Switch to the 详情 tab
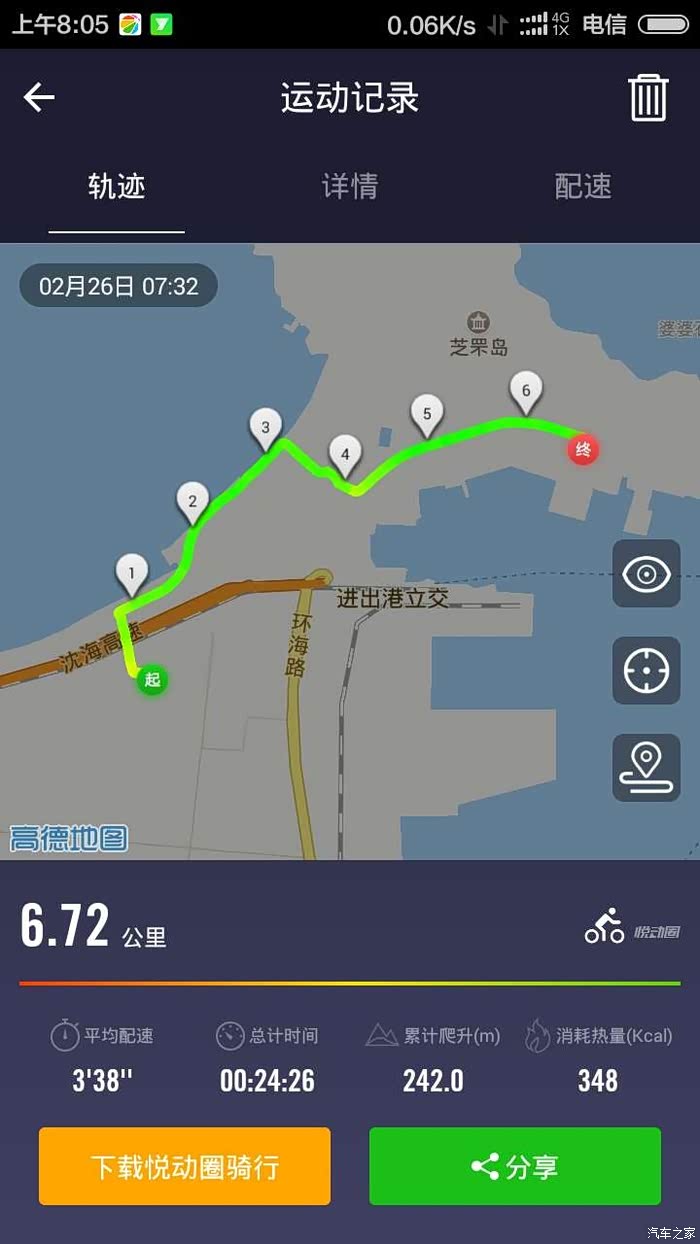The image size is (700, 1244). pyautogui.click(x=349, y=186)
